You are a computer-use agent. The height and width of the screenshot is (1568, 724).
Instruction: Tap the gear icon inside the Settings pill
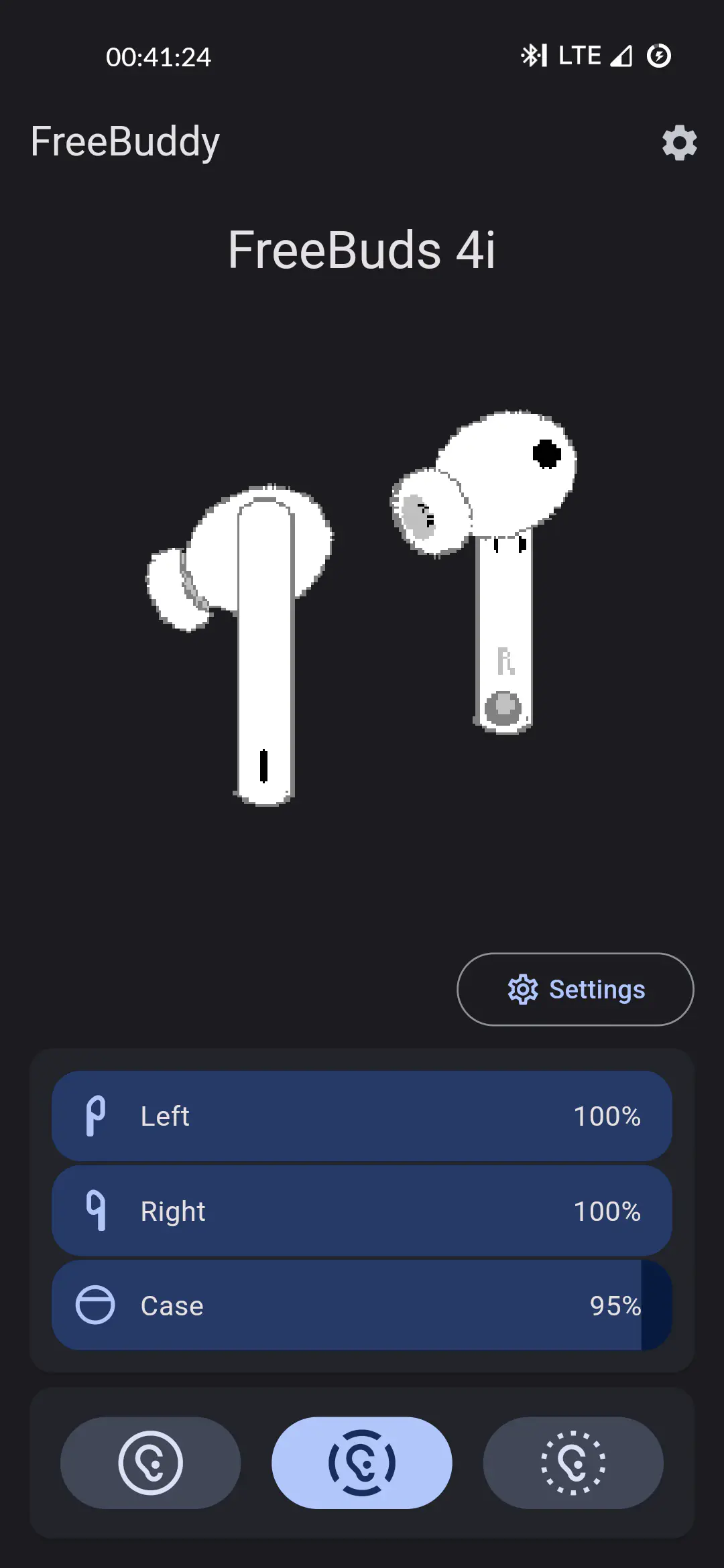(524, 989)
